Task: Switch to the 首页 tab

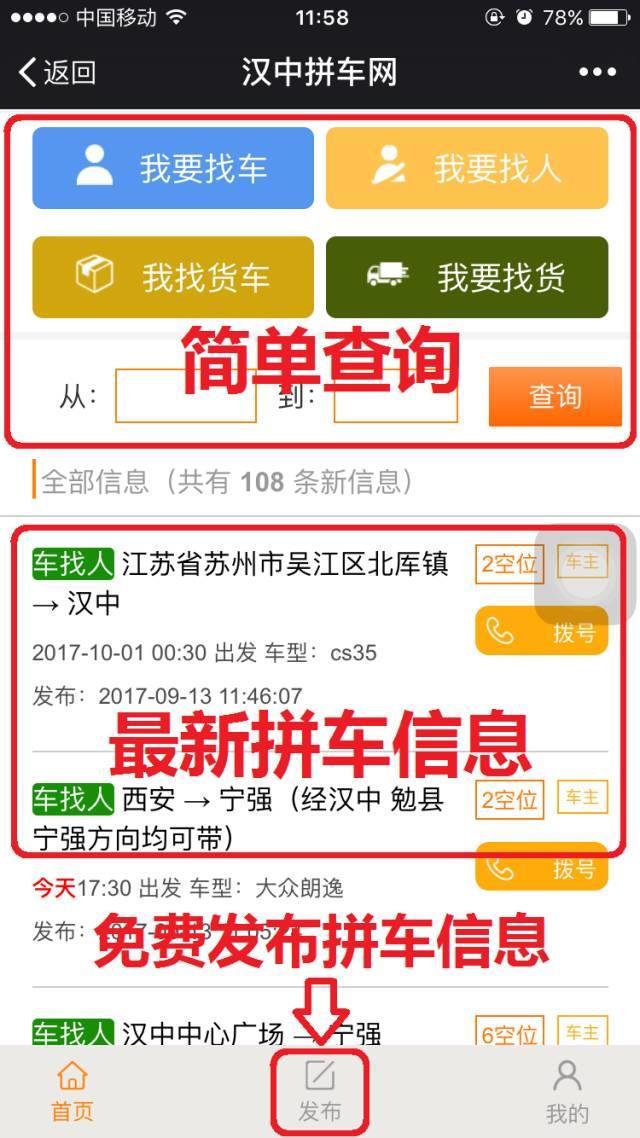Action: coord(72,1091)
